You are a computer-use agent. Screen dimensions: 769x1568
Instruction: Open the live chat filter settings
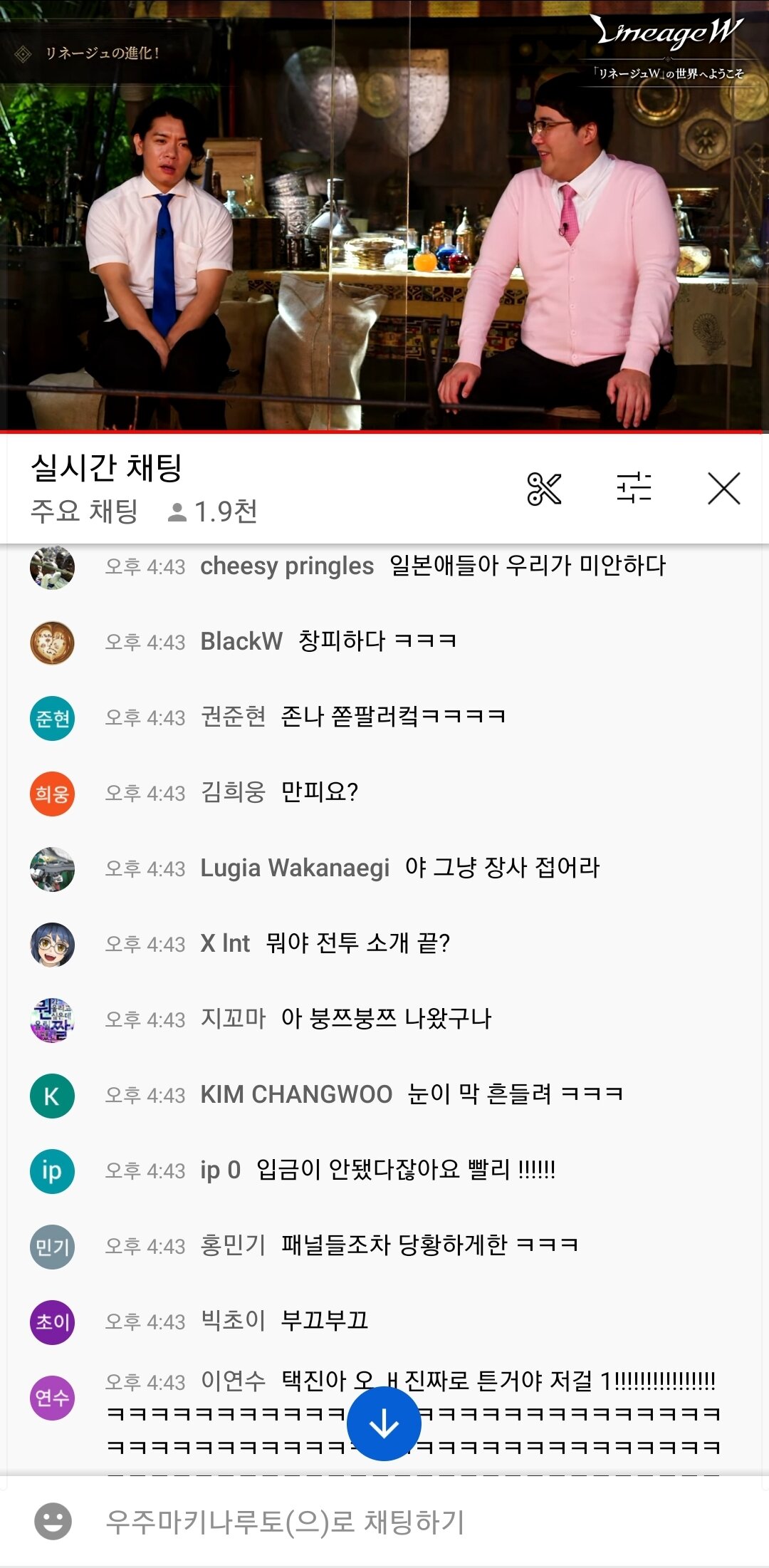tap(634, 489)
